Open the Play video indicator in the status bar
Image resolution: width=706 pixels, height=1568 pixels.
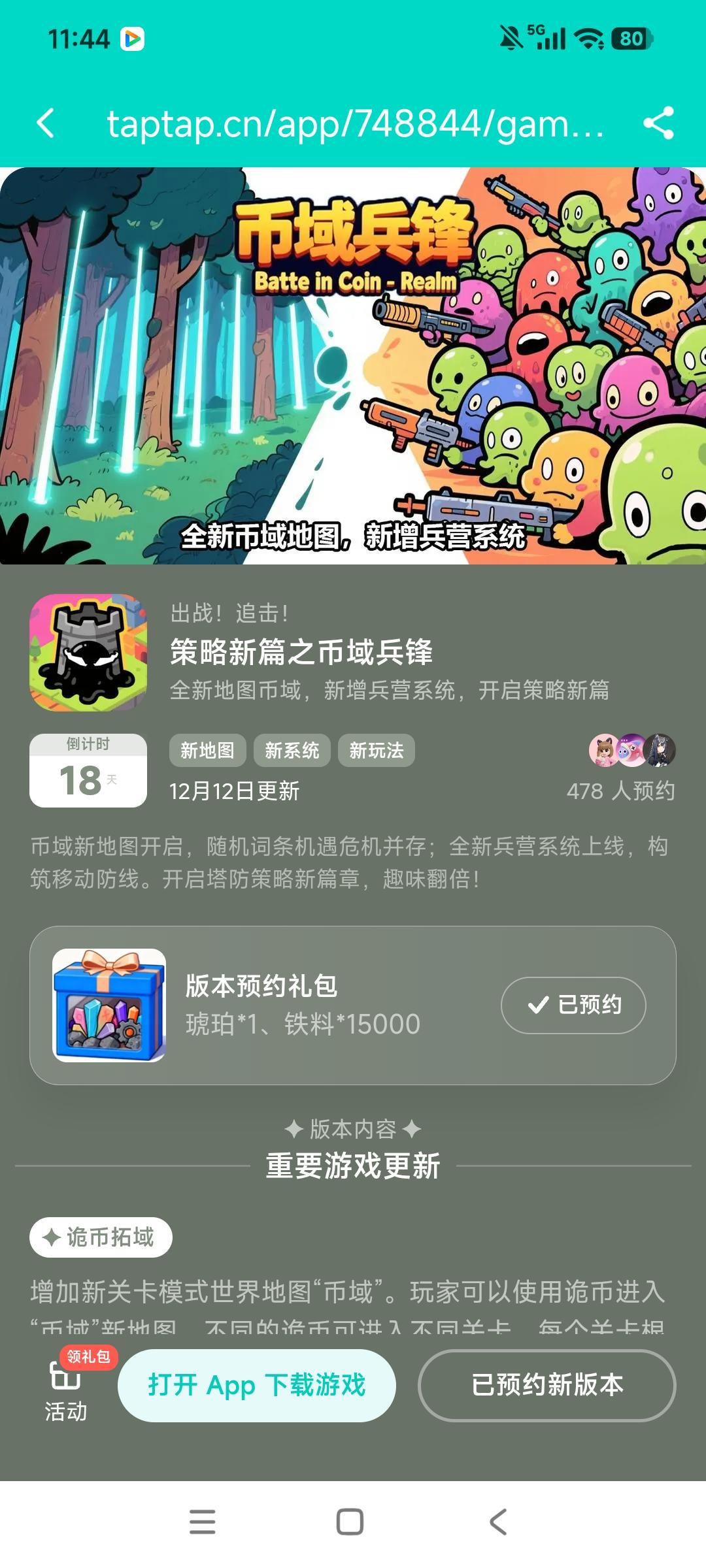(133, 39)
